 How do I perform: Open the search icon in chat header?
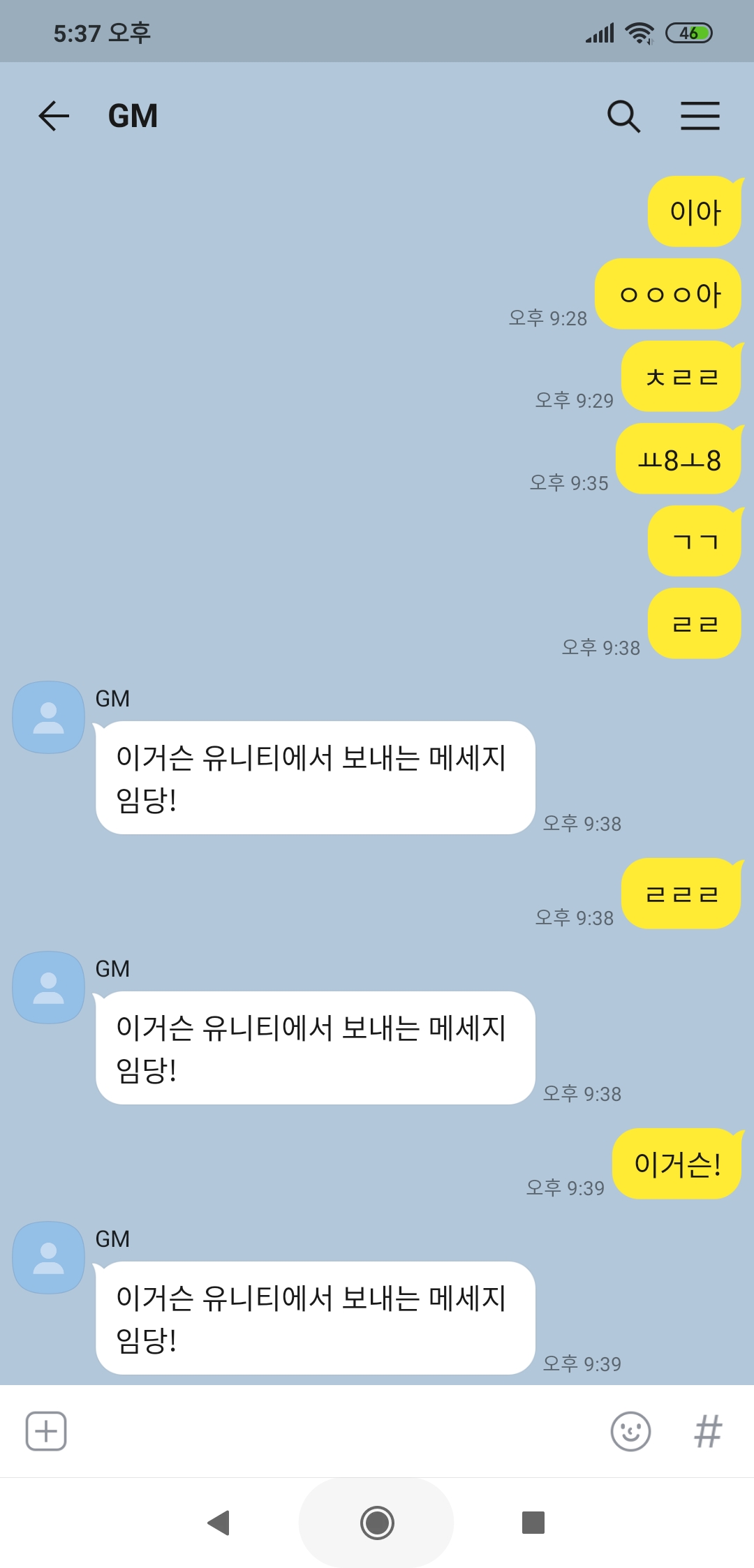pos(624,116)
